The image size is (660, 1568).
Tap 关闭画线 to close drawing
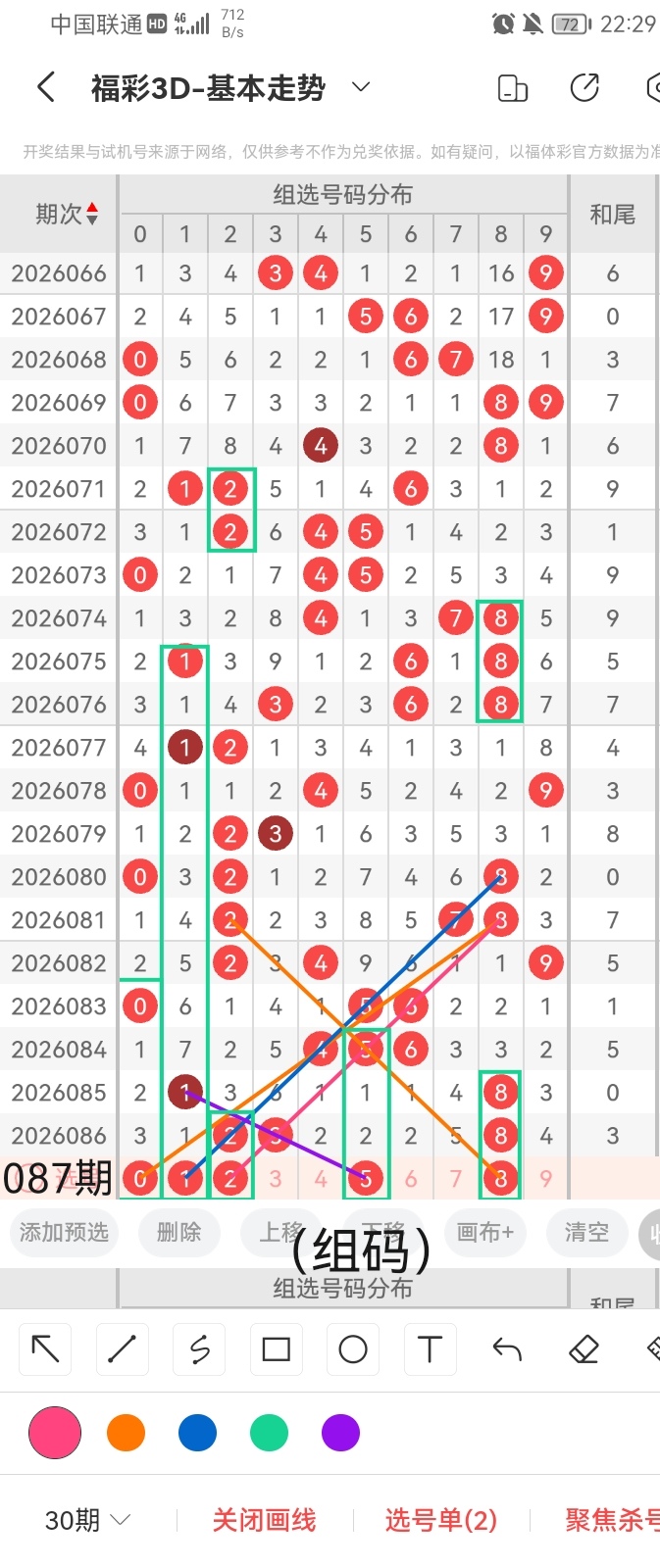[264, 1520]
